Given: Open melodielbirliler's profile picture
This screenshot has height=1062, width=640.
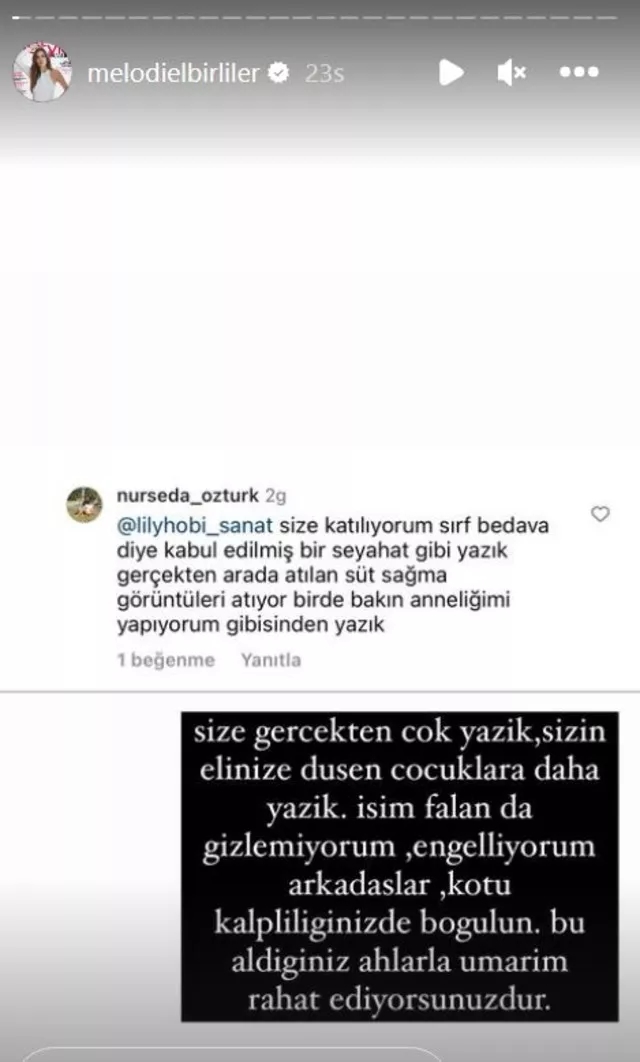Looking at the screenshot, I should [41, 72].
